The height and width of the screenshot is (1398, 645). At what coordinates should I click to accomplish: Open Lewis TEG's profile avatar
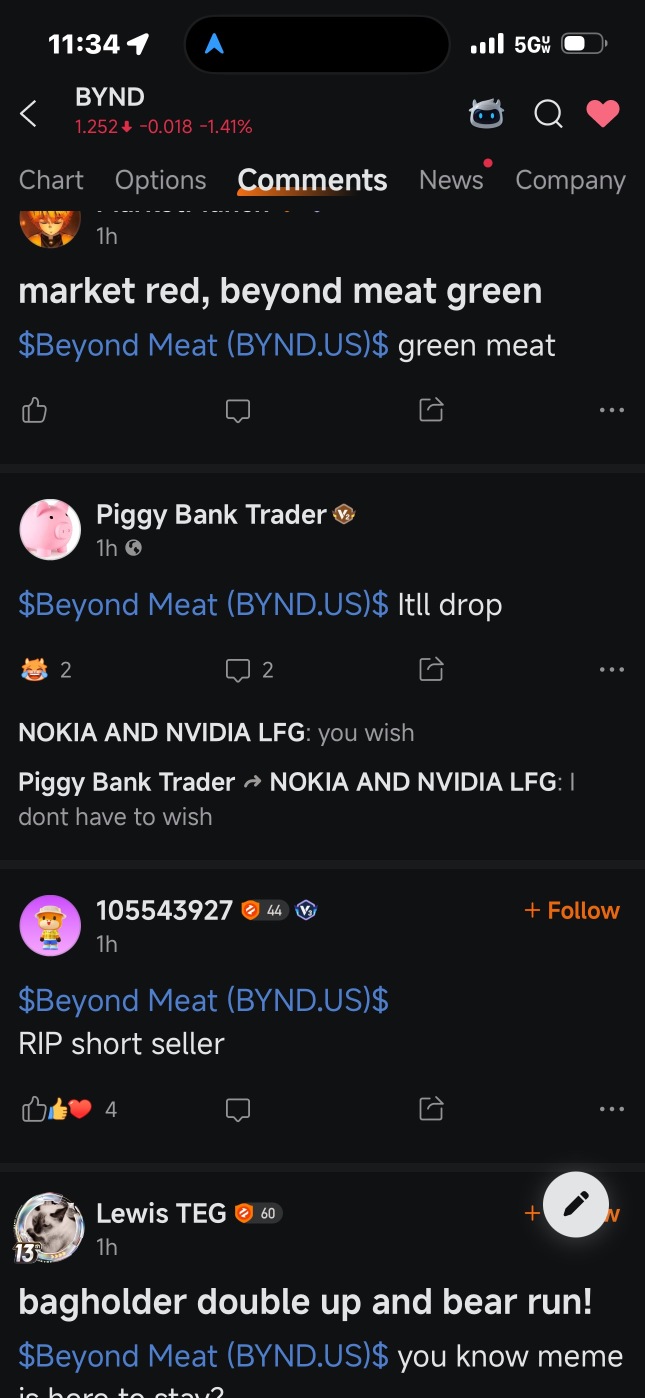(x=50, y=1226)
